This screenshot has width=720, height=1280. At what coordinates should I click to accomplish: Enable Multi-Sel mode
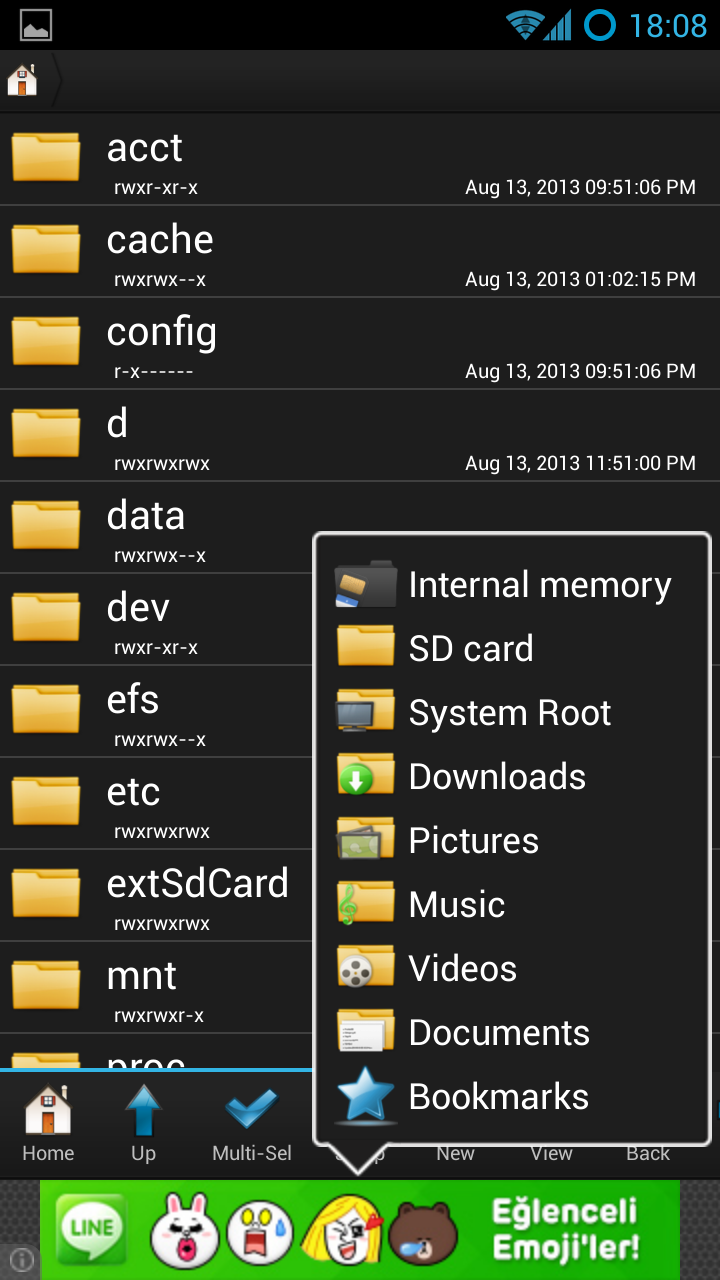click(x=252, y=1125)
